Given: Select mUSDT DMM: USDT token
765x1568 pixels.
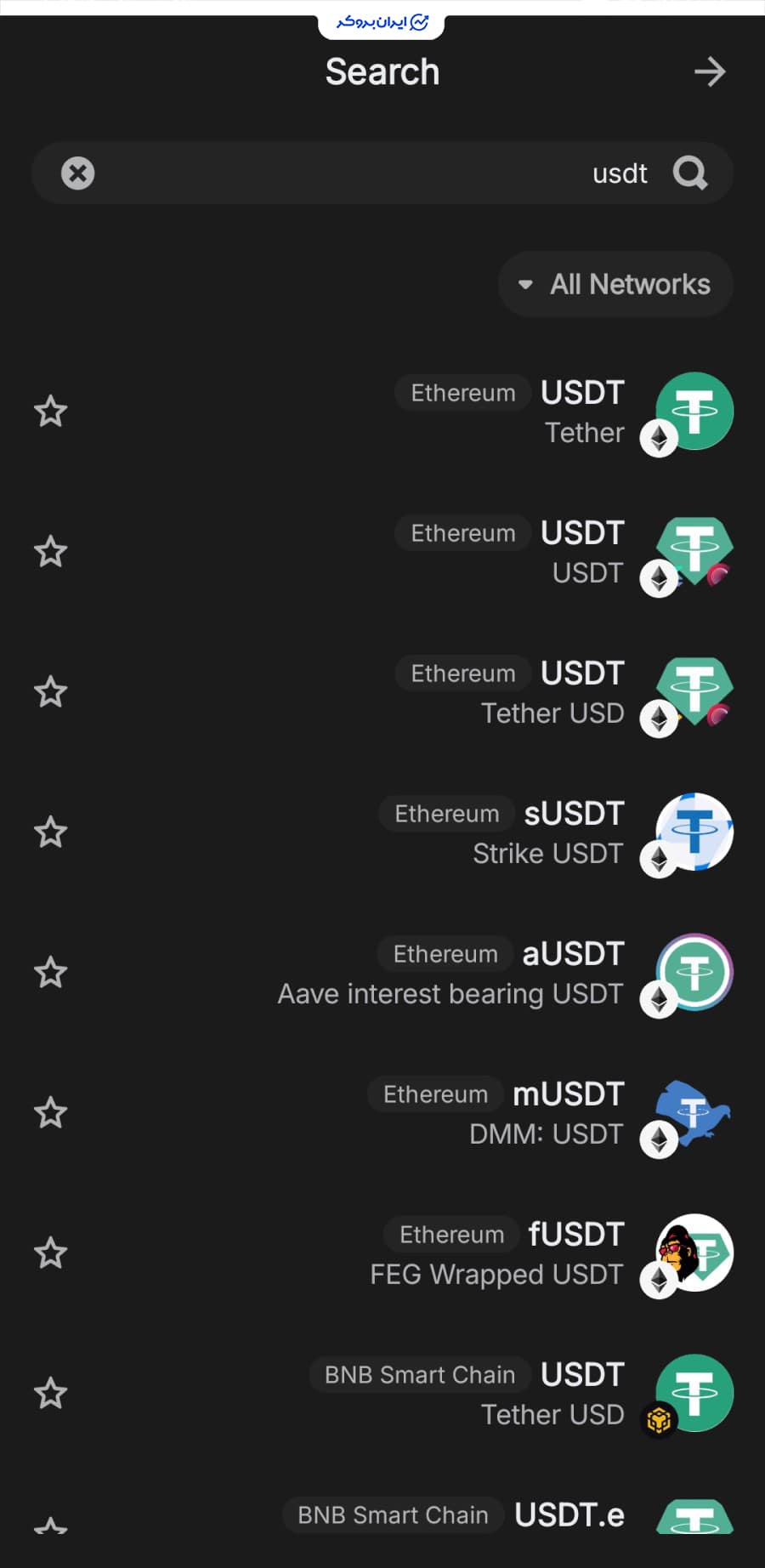Looking at the screenshot, I should (510, 1114).
